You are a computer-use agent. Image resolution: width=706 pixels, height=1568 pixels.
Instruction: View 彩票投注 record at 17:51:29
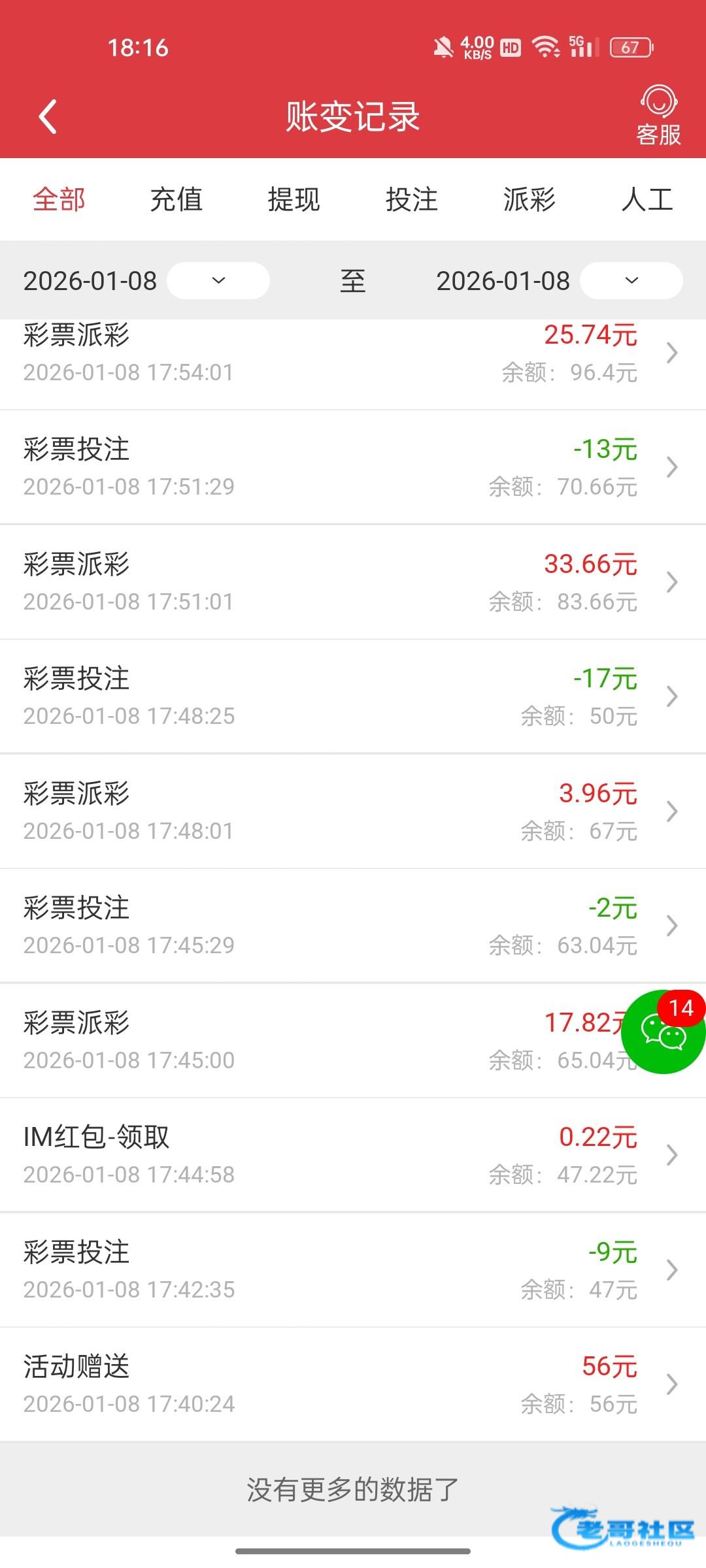[353, 467]
